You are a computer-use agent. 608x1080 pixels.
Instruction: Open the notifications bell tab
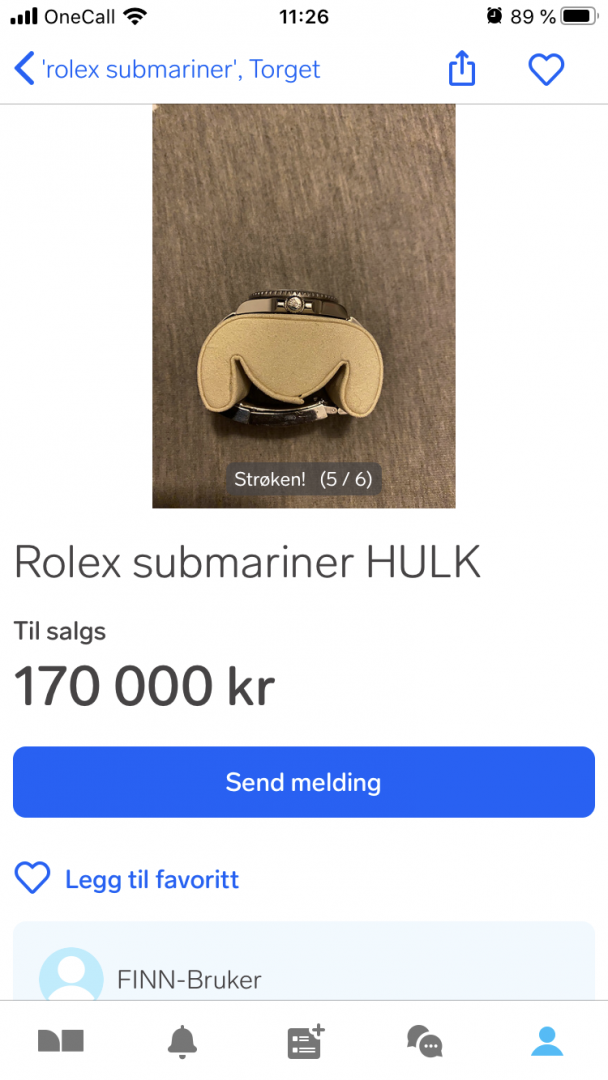coord(182,1041)
